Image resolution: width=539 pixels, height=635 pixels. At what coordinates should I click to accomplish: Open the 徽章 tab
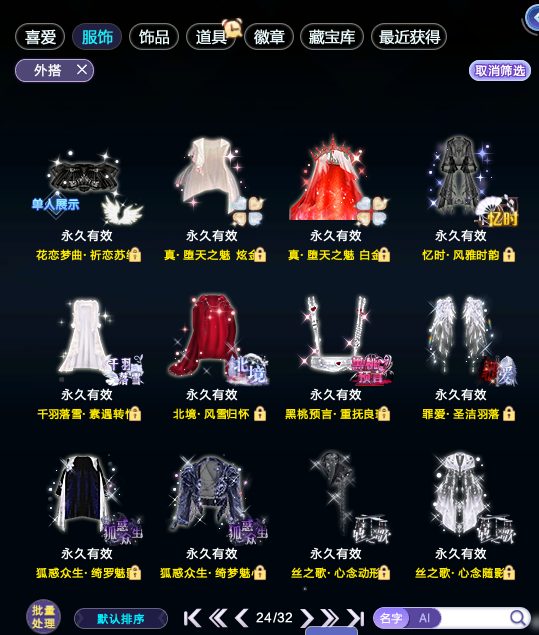(x=269, y=37)
